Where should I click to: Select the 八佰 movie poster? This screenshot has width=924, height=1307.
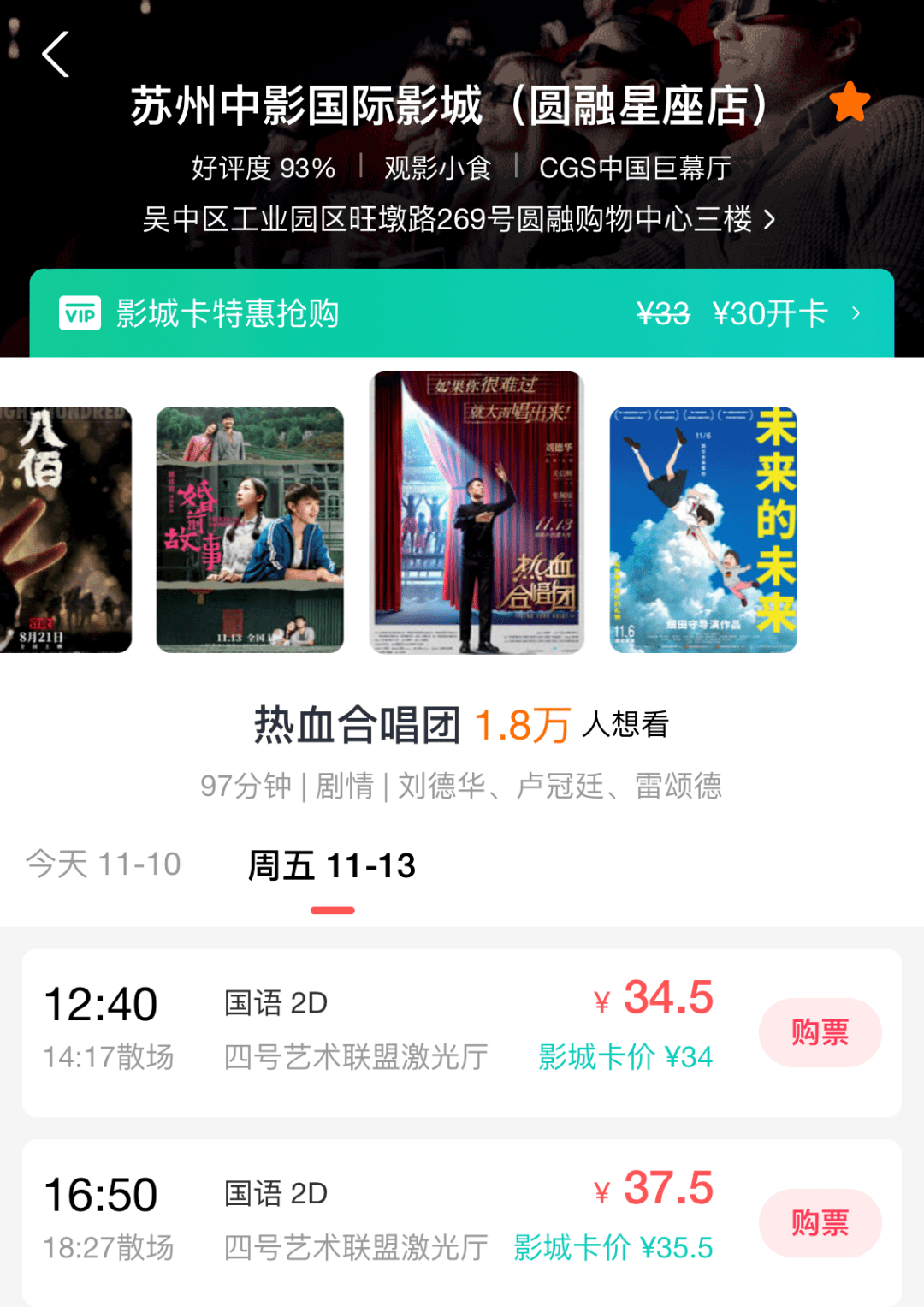click(x=65, y=530)
